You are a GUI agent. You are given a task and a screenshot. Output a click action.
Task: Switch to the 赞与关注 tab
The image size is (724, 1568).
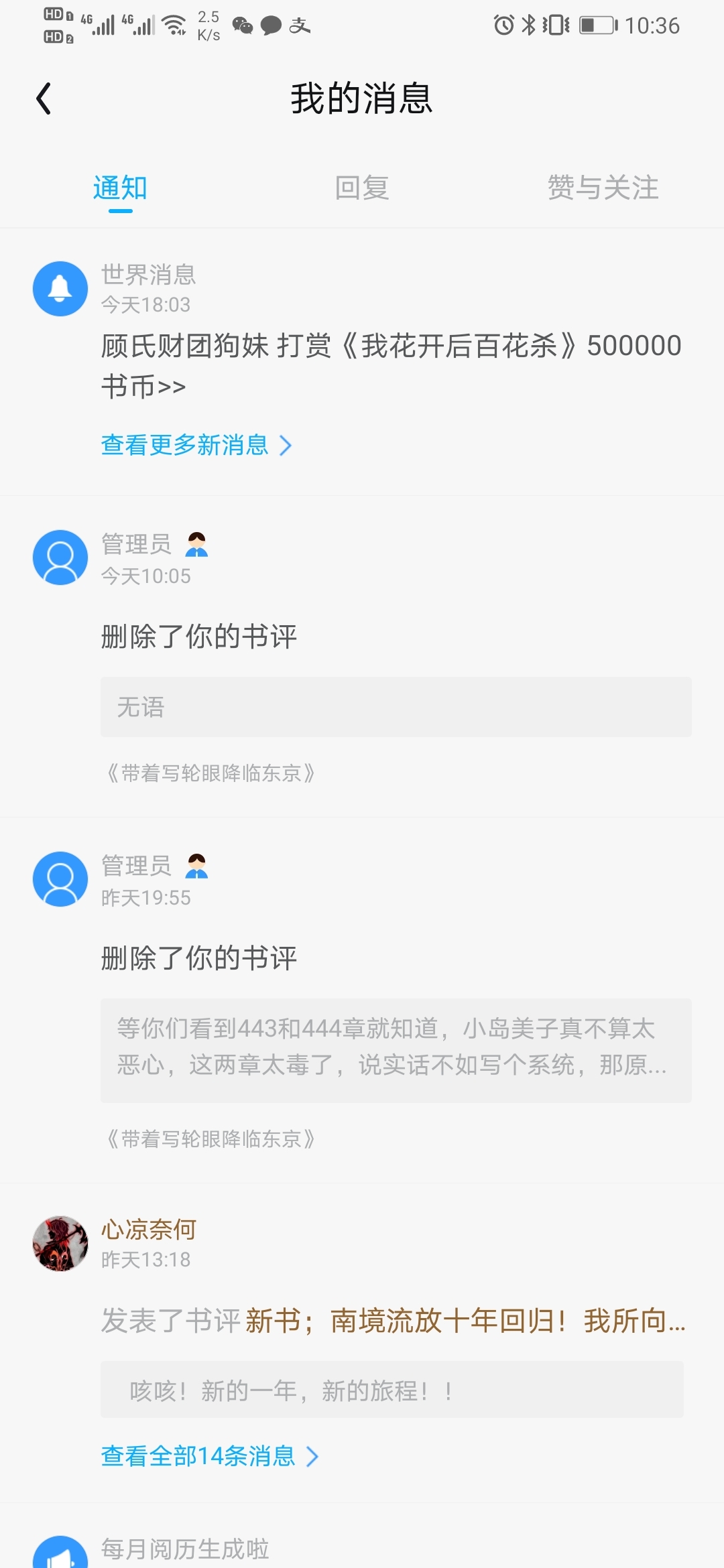603,188
